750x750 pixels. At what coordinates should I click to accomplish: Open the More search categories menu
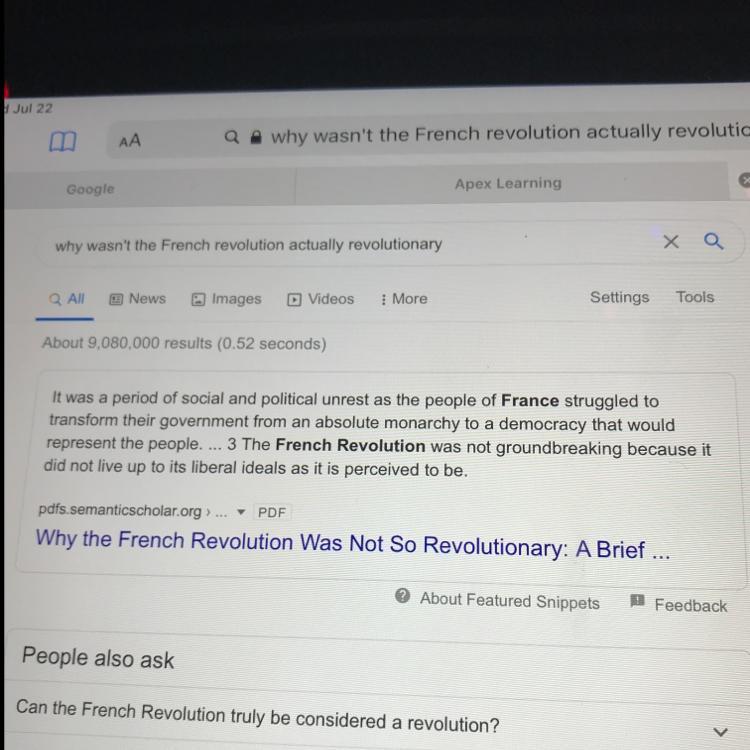point(404,298)
